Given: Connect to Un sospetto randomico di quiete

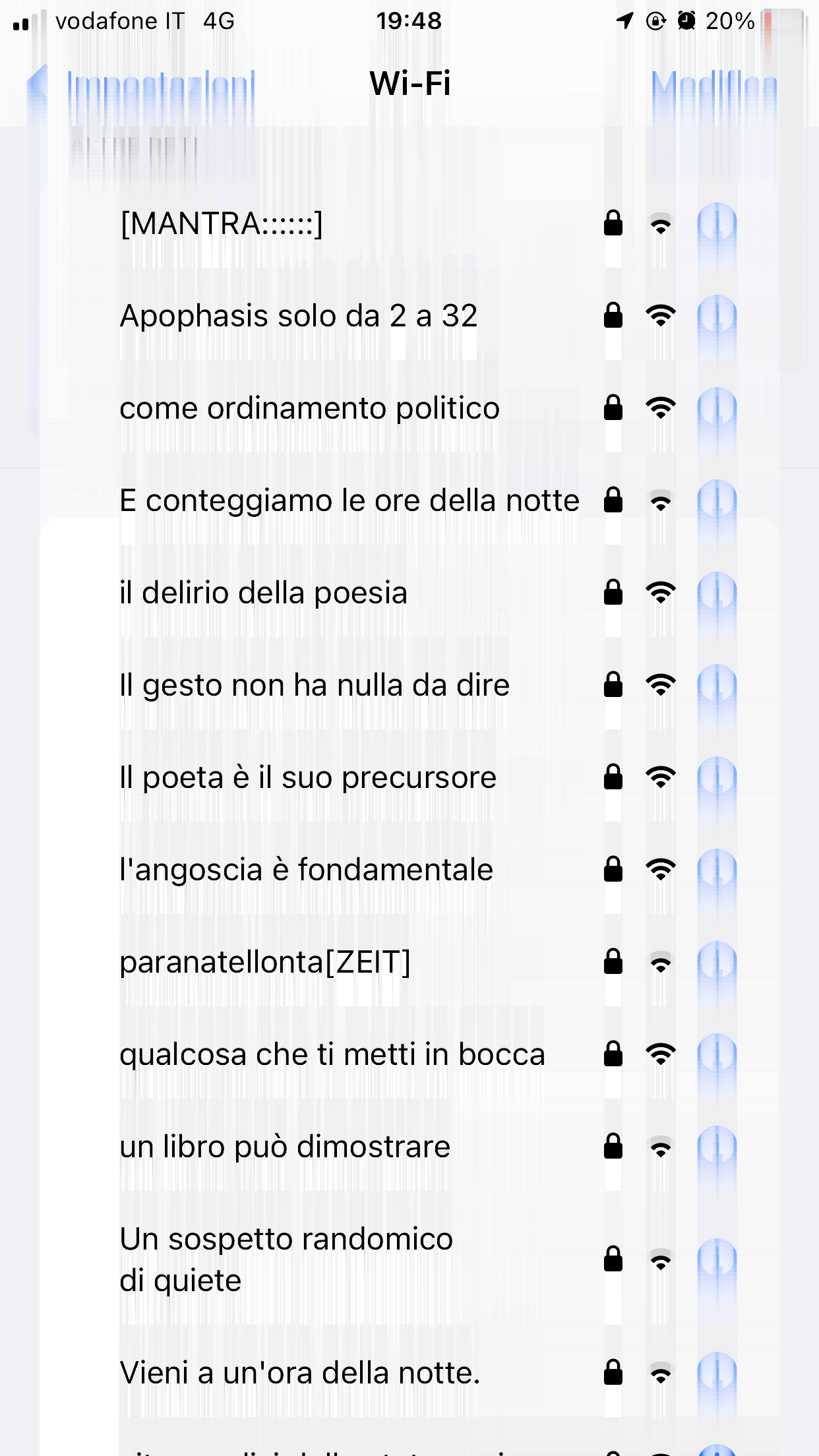Looking at the screenshot, I should (x=286, y=1259).
